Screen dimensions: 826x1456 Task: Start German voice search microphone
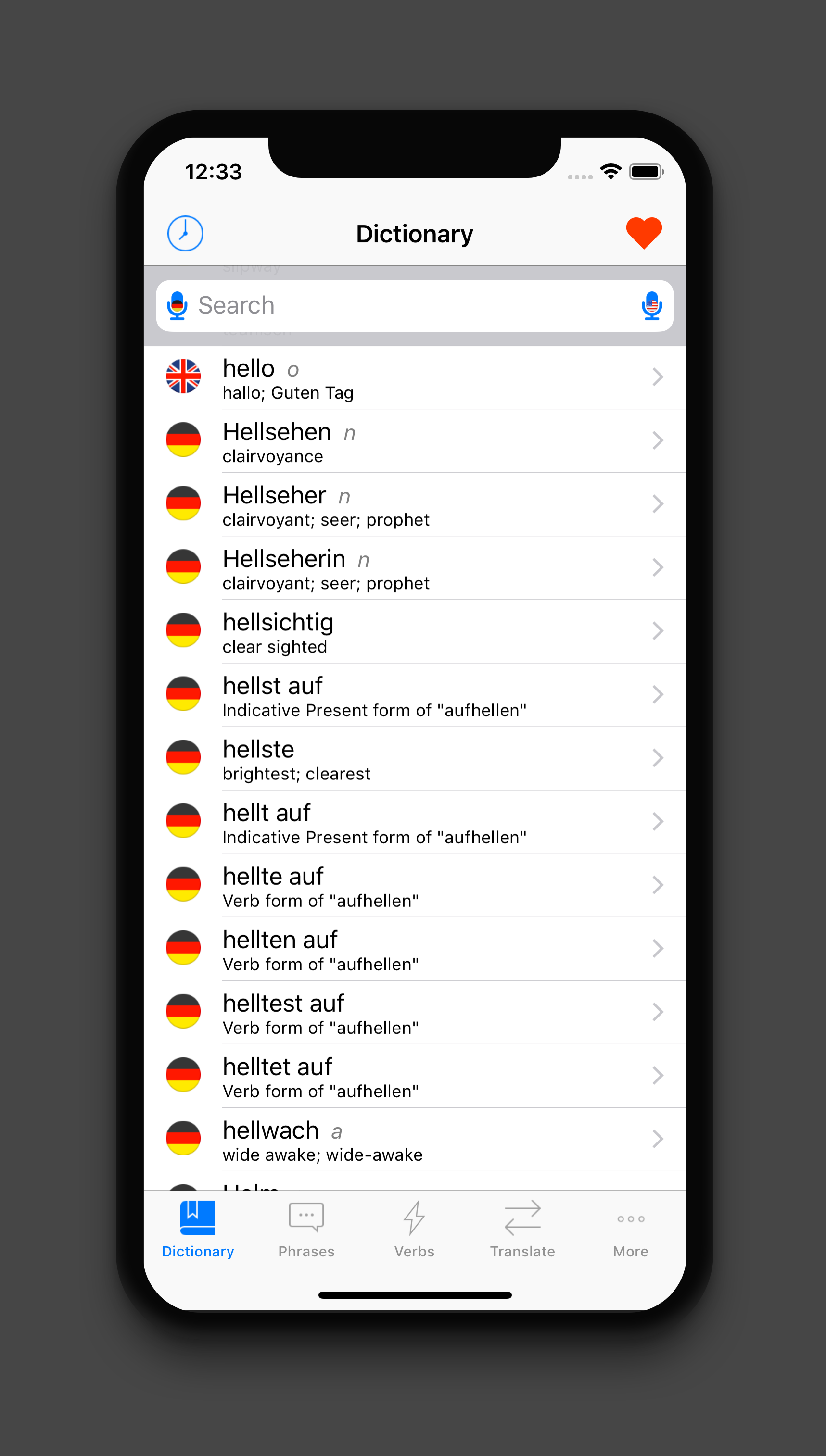pos(177,306)
